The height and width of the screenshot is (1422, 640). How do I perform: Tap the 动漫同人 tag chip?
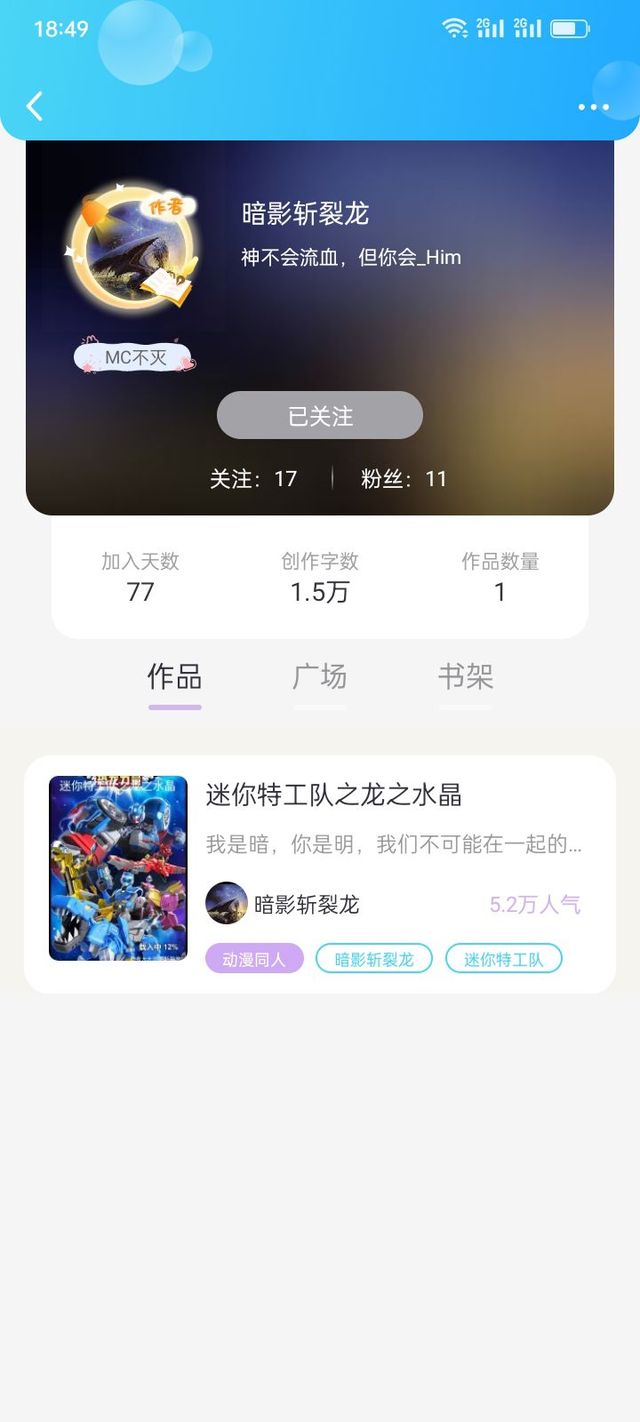[x=254, y=959]
